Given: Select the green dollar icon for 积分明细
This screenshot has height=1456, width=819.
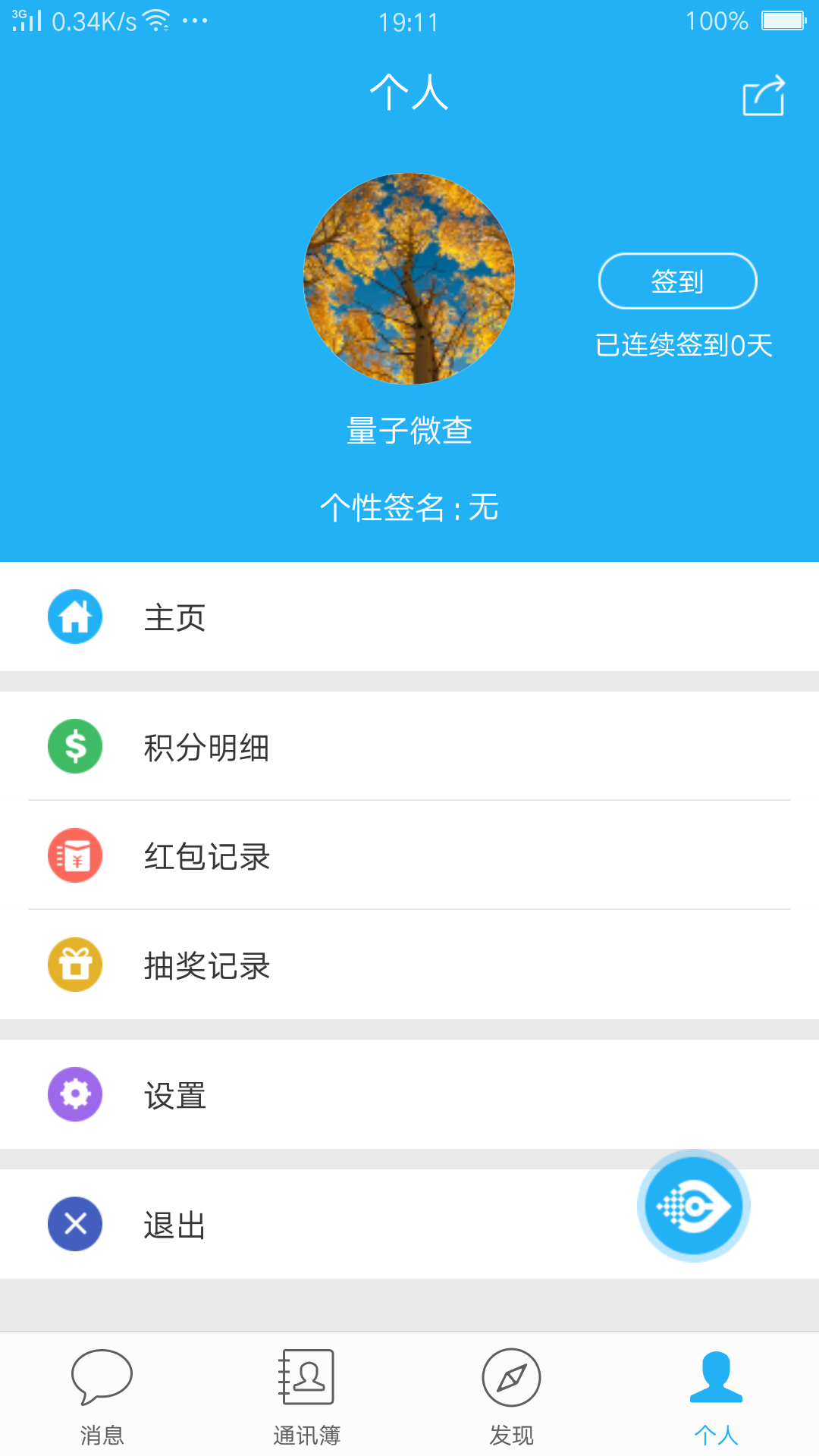Looking at the screenshot, I should [x=74, y=746].
